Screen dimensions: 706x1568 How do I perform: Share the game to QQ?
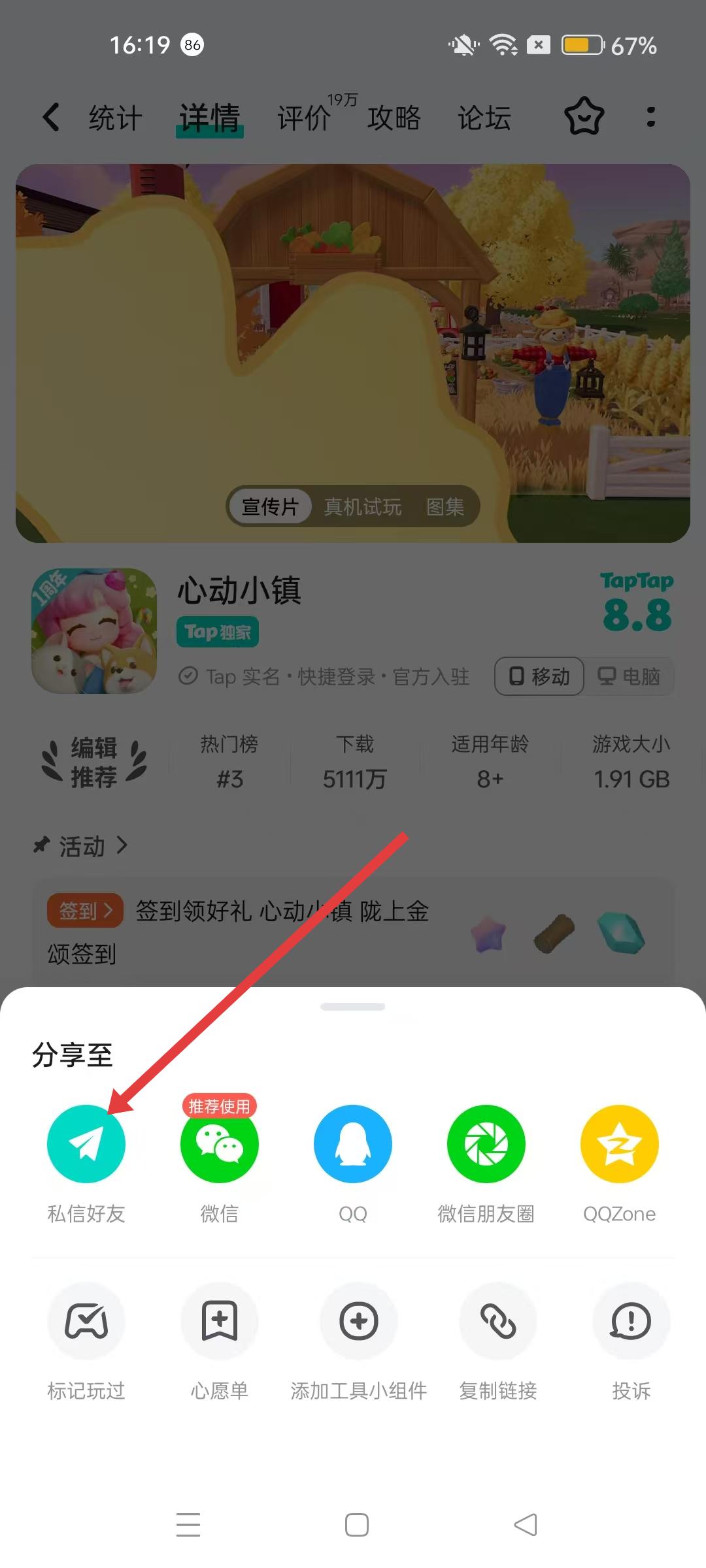pyautogui.click(x=353, y=1144)
